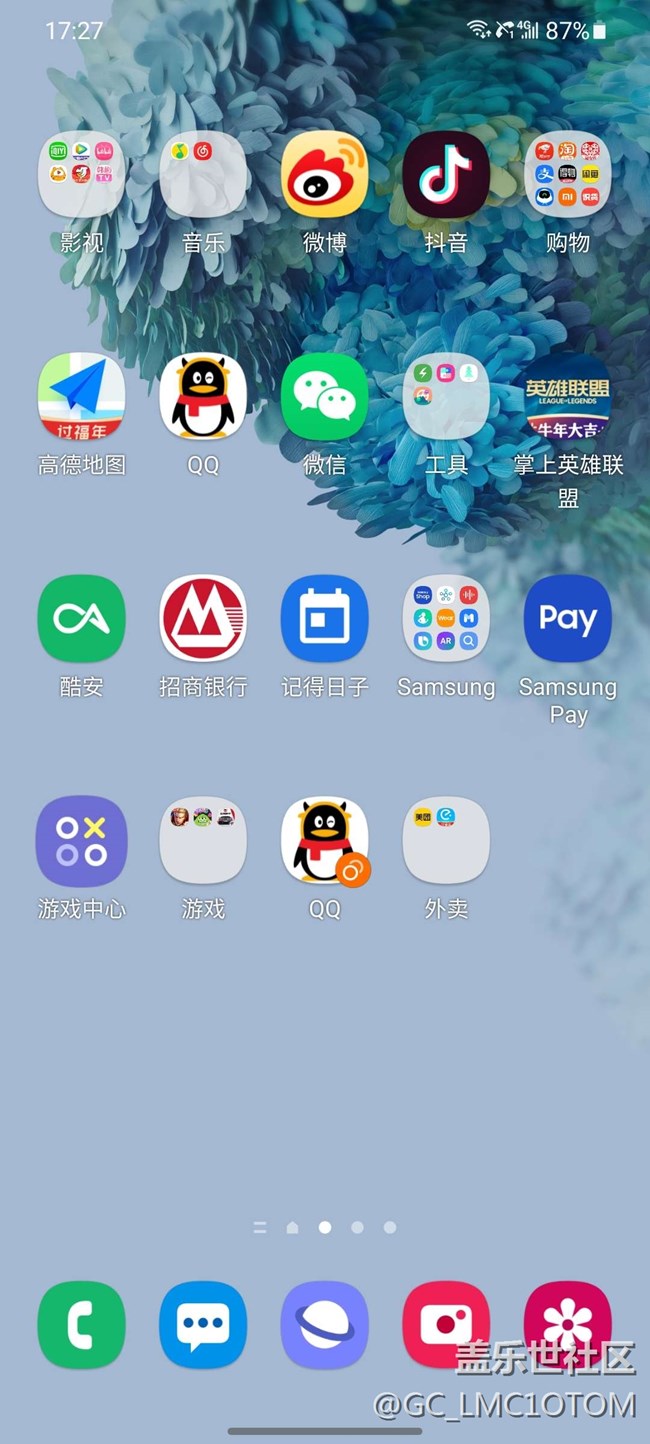This screenshot has height=1444, width=650.
Task: Open the 酷安 app
Action: (81, 619)
